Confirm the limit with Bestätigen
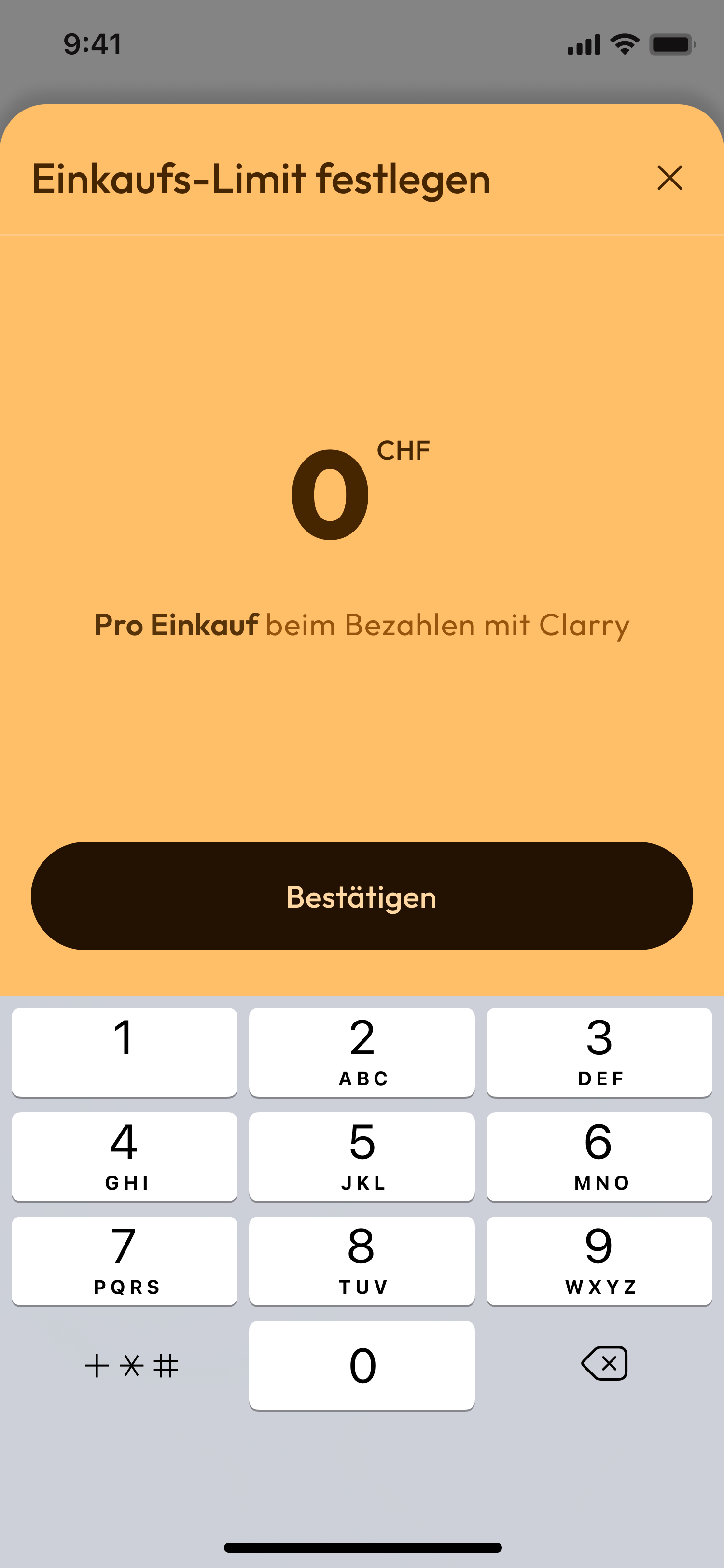The height and width of the screenshot is (1568, 724). pos(362,896)
